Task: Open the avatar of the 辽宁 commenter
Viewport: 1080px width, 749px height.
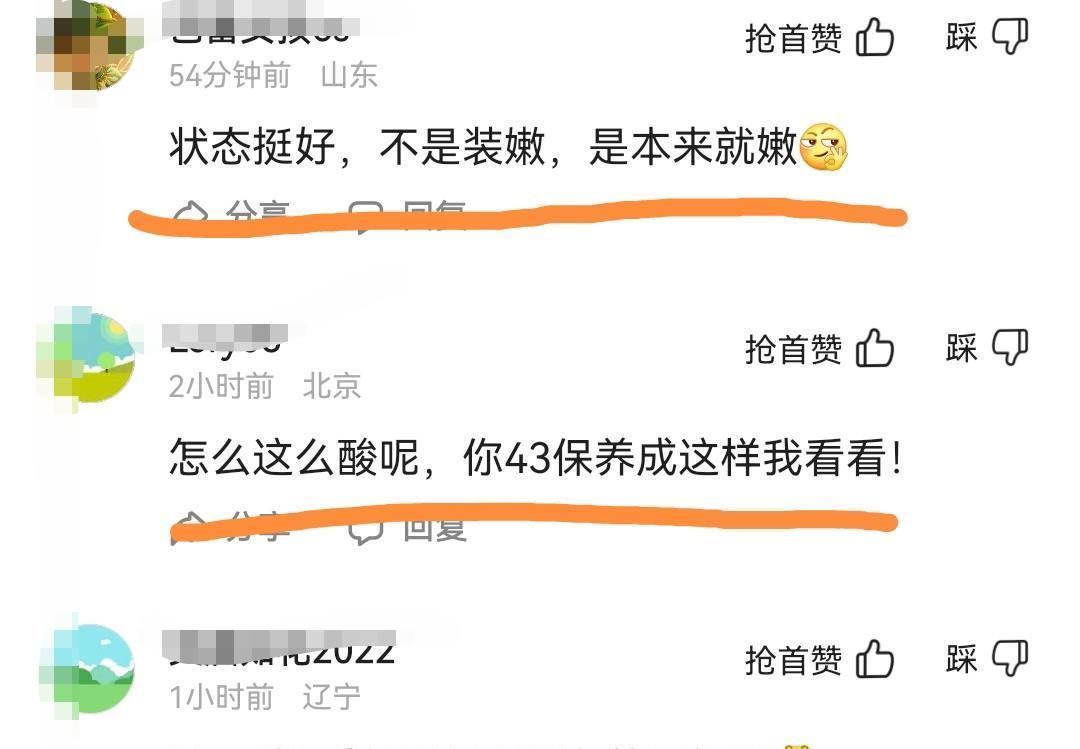Action: pos(86,668)
